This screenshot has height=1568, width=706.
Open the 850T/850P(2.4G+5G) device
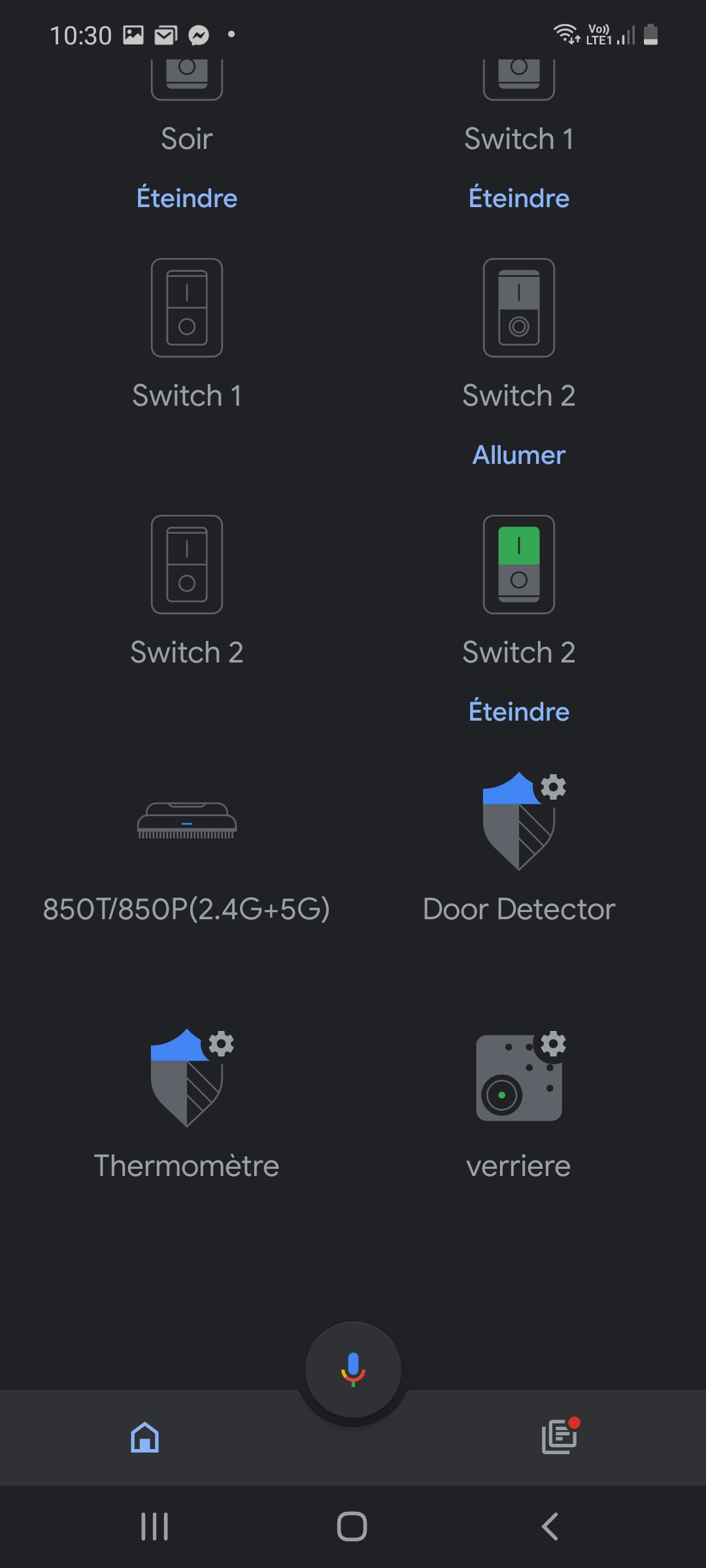point(187,857)
